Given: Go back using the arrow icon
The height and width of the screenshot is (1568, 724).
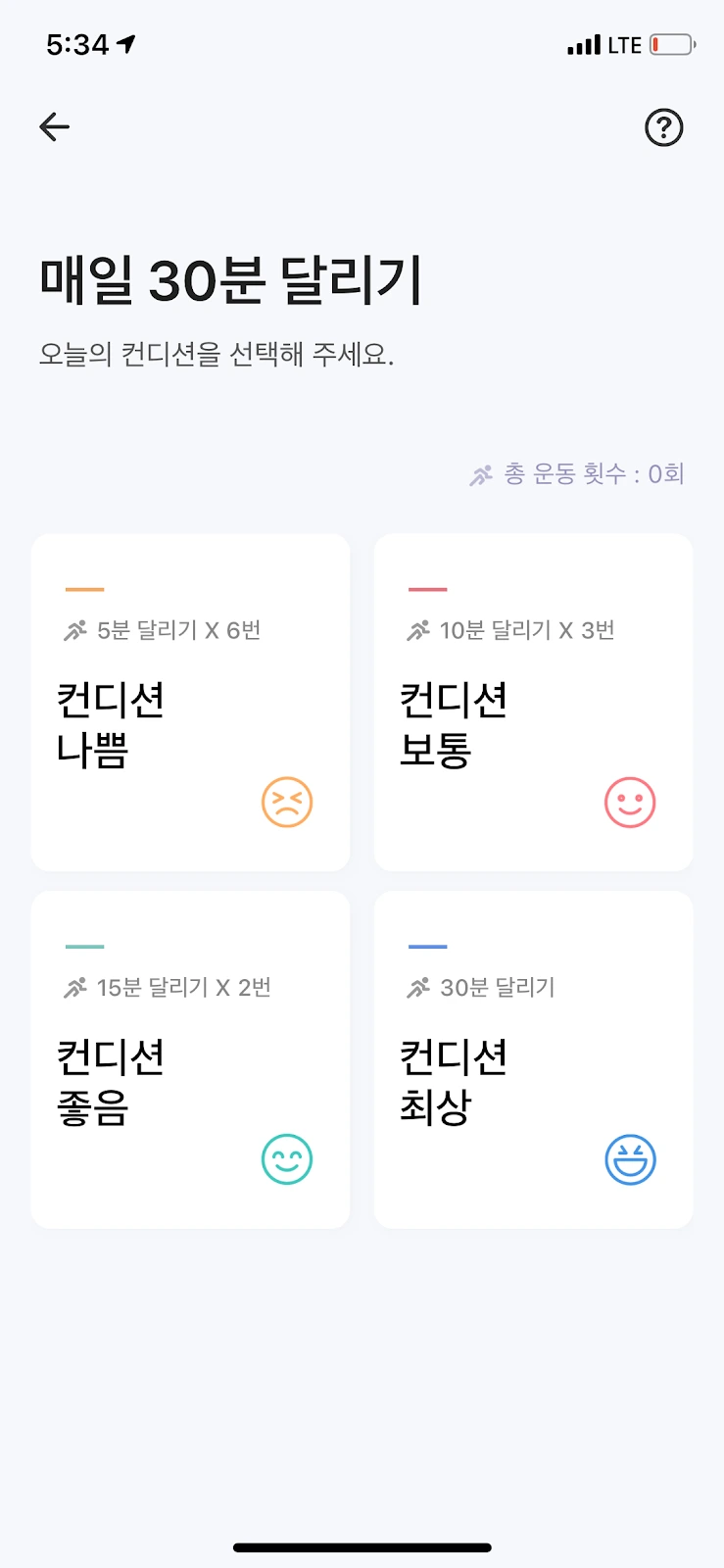Looking at the screenshot, I should click(55, 126).
